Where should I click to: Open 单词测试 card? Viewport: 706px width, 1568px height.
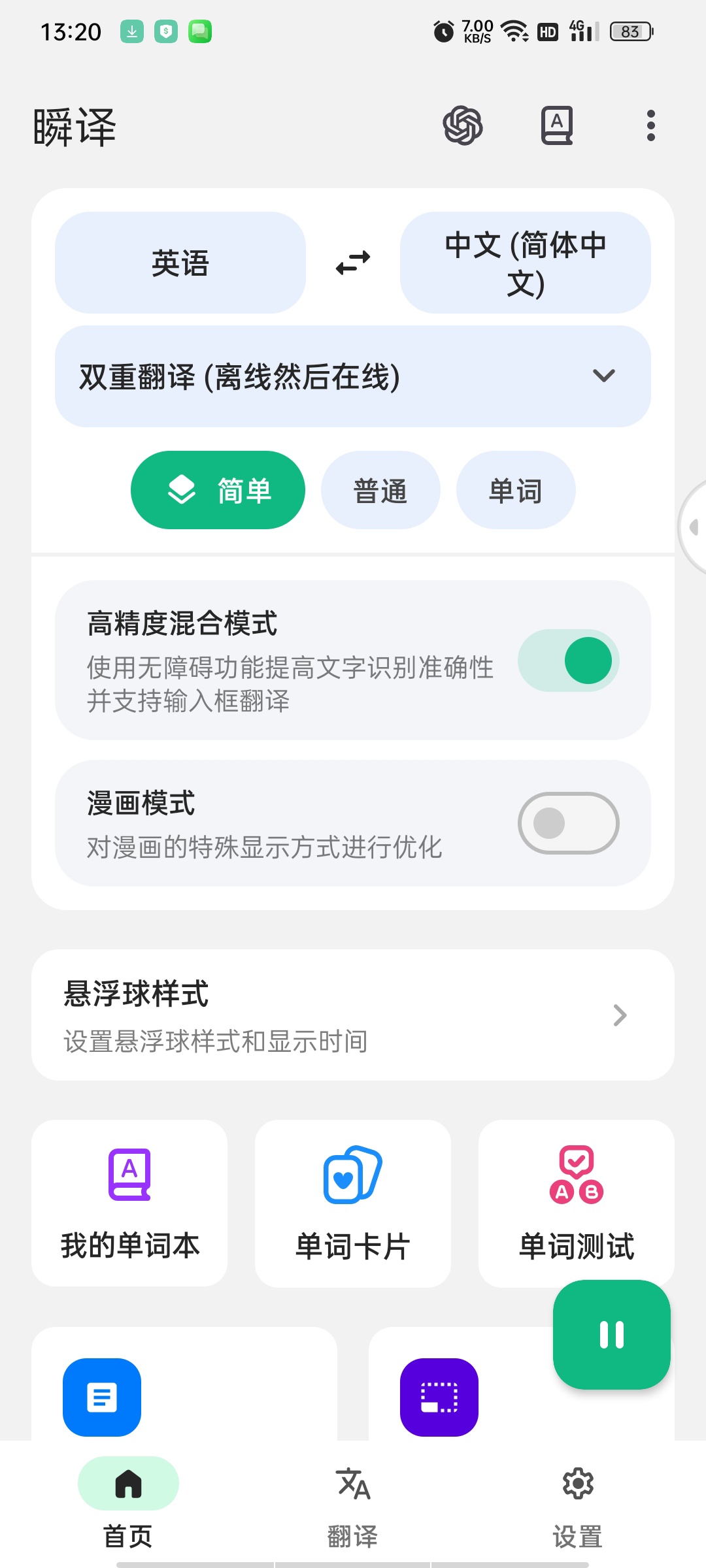(577, 1203)
